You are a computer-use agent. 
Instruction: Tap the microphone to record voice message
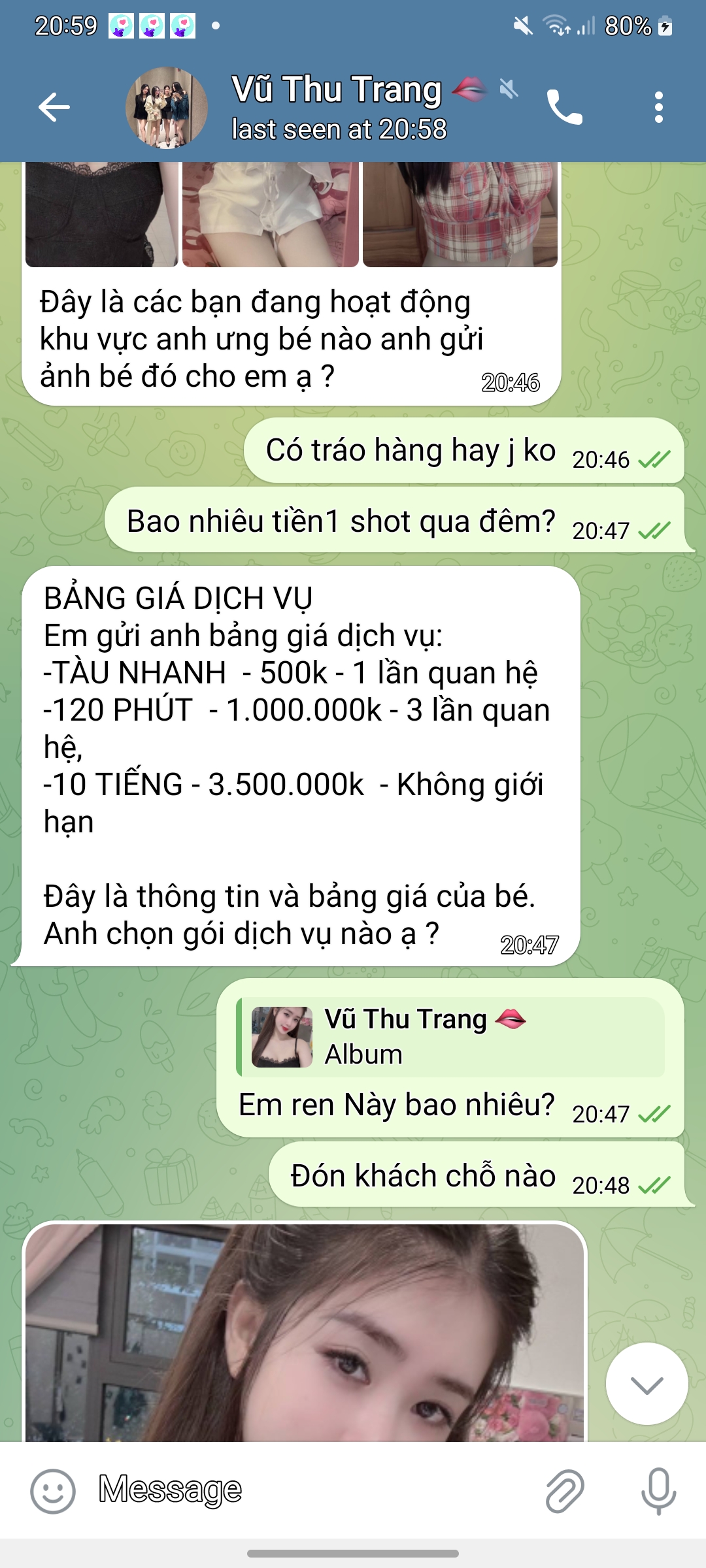pyautogui.click(x=658, y=1491)
